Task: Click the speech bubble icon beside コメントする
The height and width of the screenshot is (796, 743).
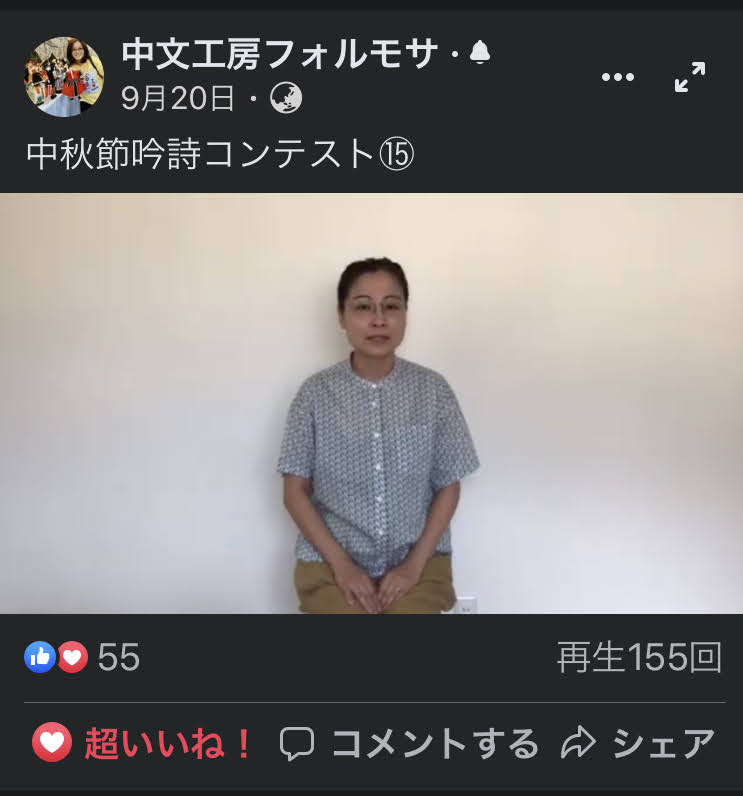Action: [x=298, y=742]
